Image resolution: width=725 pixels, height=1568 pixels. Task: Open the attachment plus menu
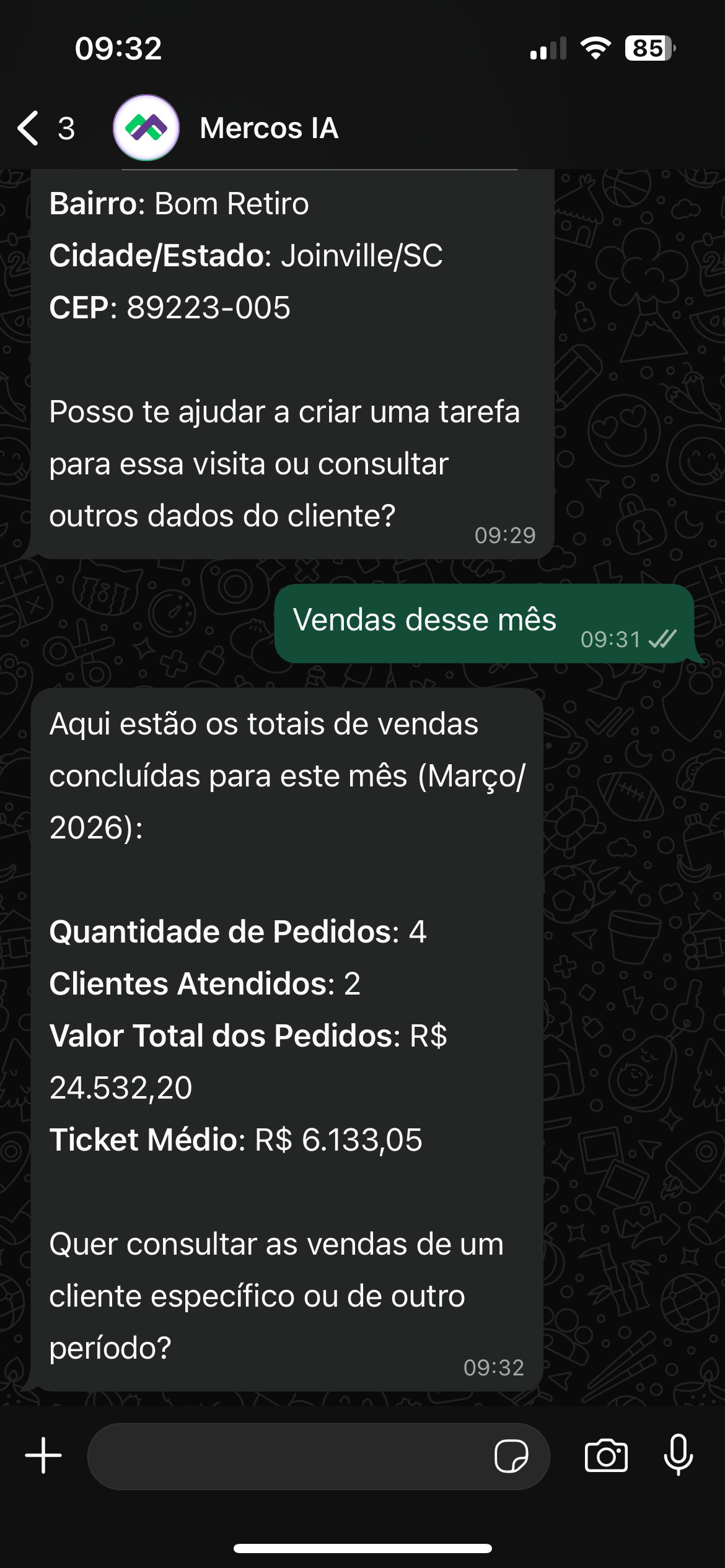coord(43,1455)
